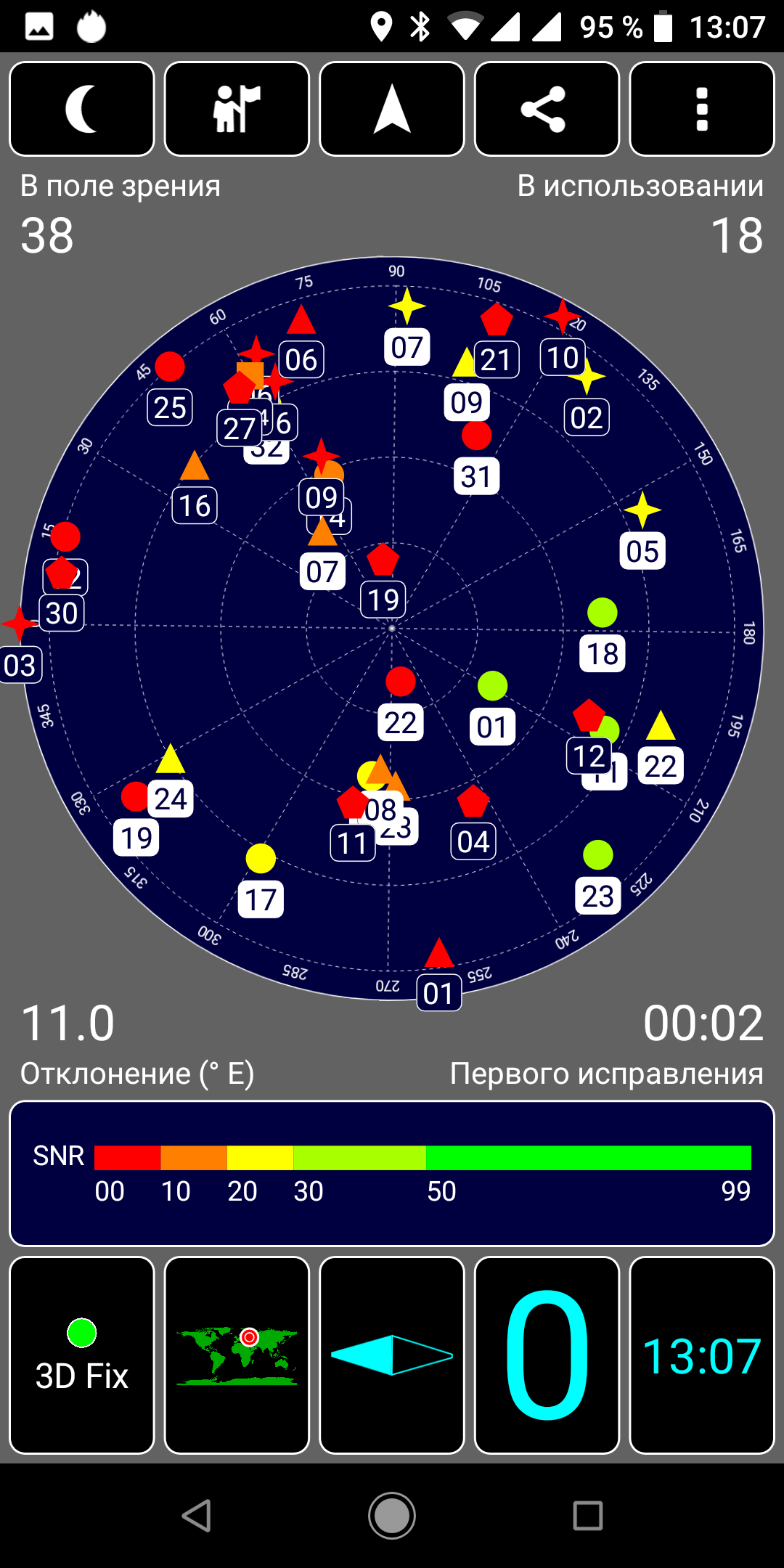Switch to night mode with the moon button
The width and height of the screenshot is (784, 1568).
(x=82, y=109)
